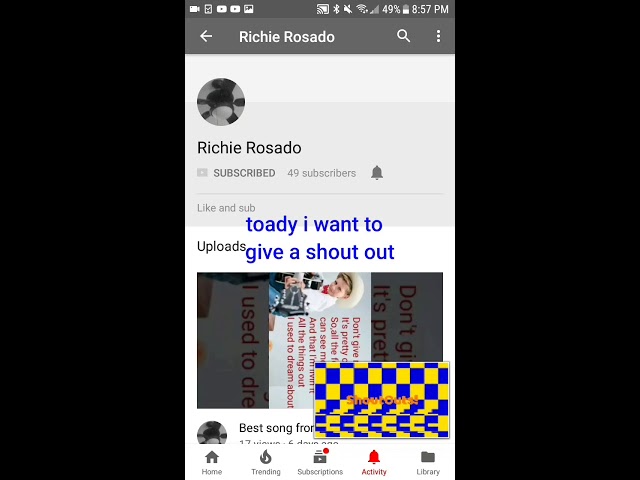640x480 pixels.
Task: Toggle the channel notification bell
Action: 377,173
